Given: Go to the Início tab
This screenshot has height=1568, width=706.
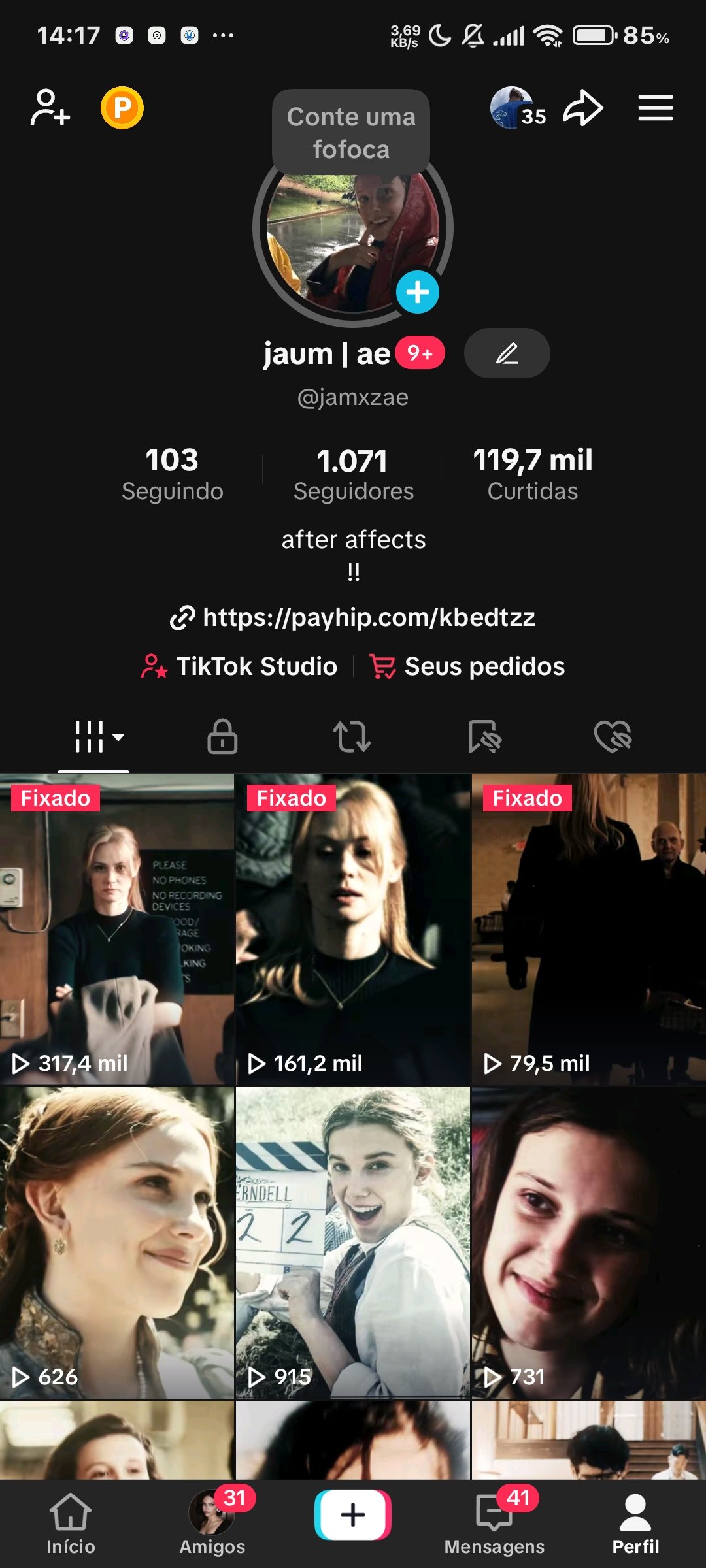Looking at the screenshot, I should pyautogui.click(x=71, y=1524).
